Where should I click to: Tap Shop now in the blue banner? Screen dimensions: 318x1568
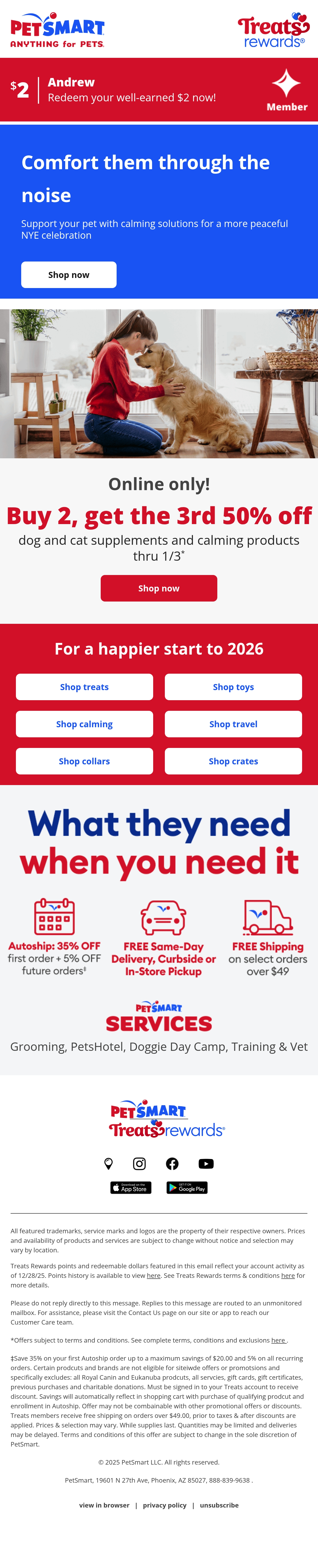tap(69, 275)
